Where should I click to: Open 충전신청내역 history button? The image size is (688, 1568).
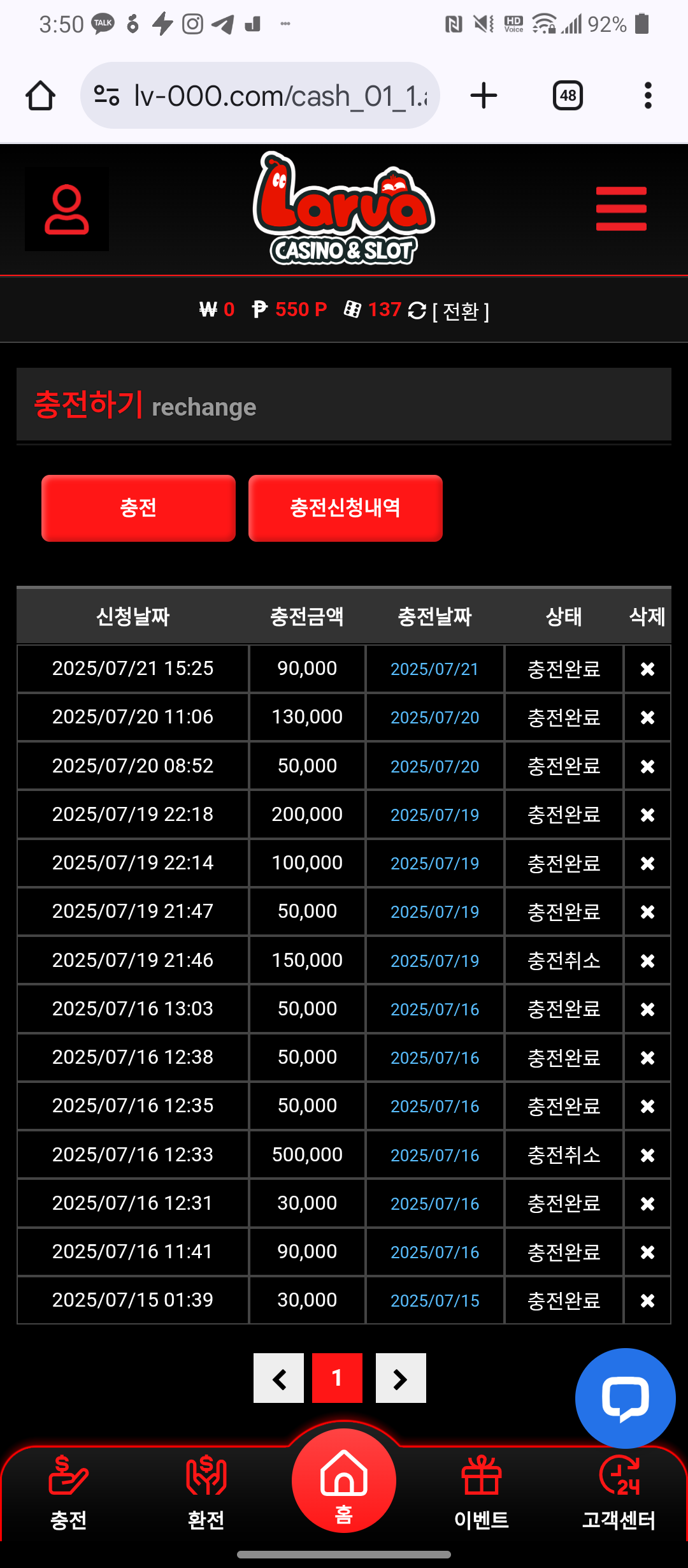tap(345, 508)
